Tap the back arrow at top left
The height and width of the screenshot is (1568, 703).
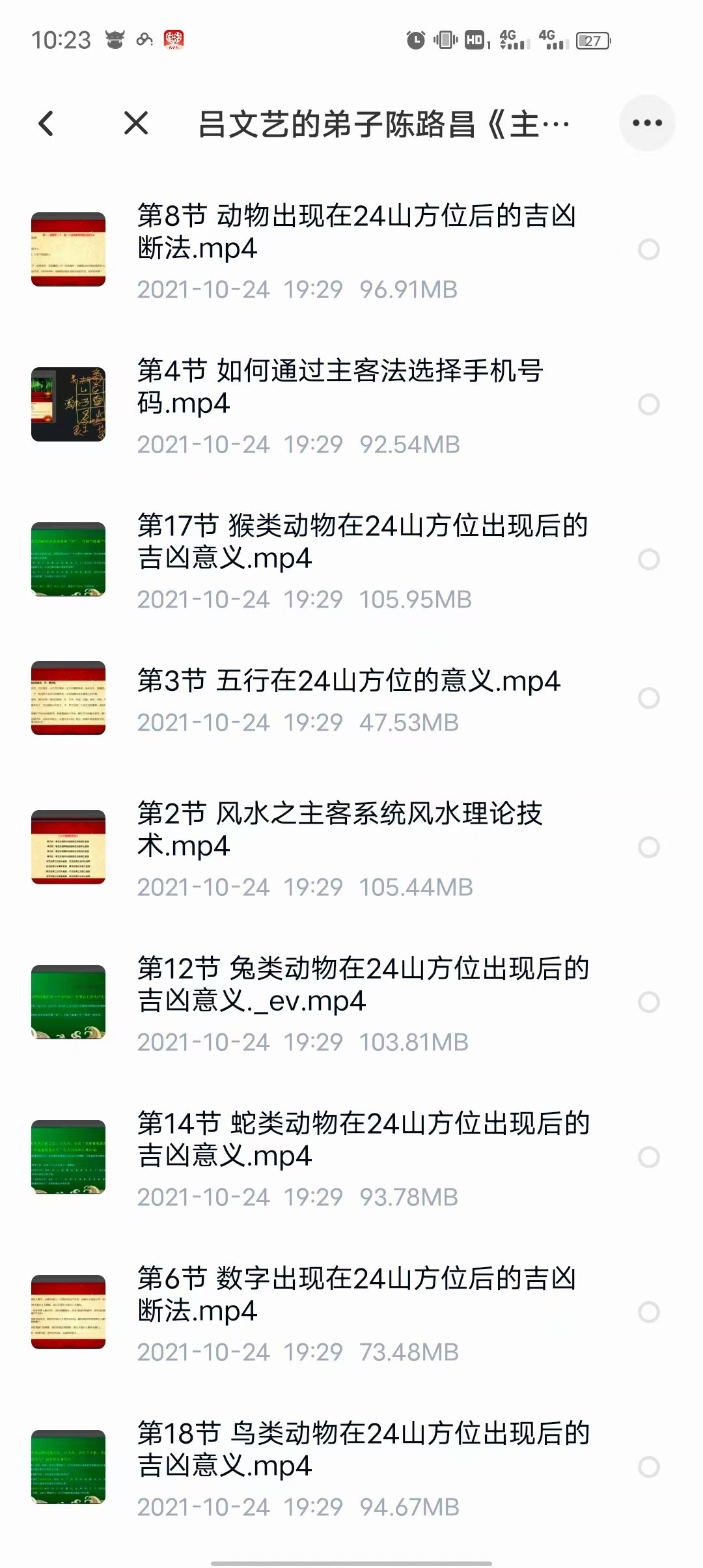click(x=46, y=124)
